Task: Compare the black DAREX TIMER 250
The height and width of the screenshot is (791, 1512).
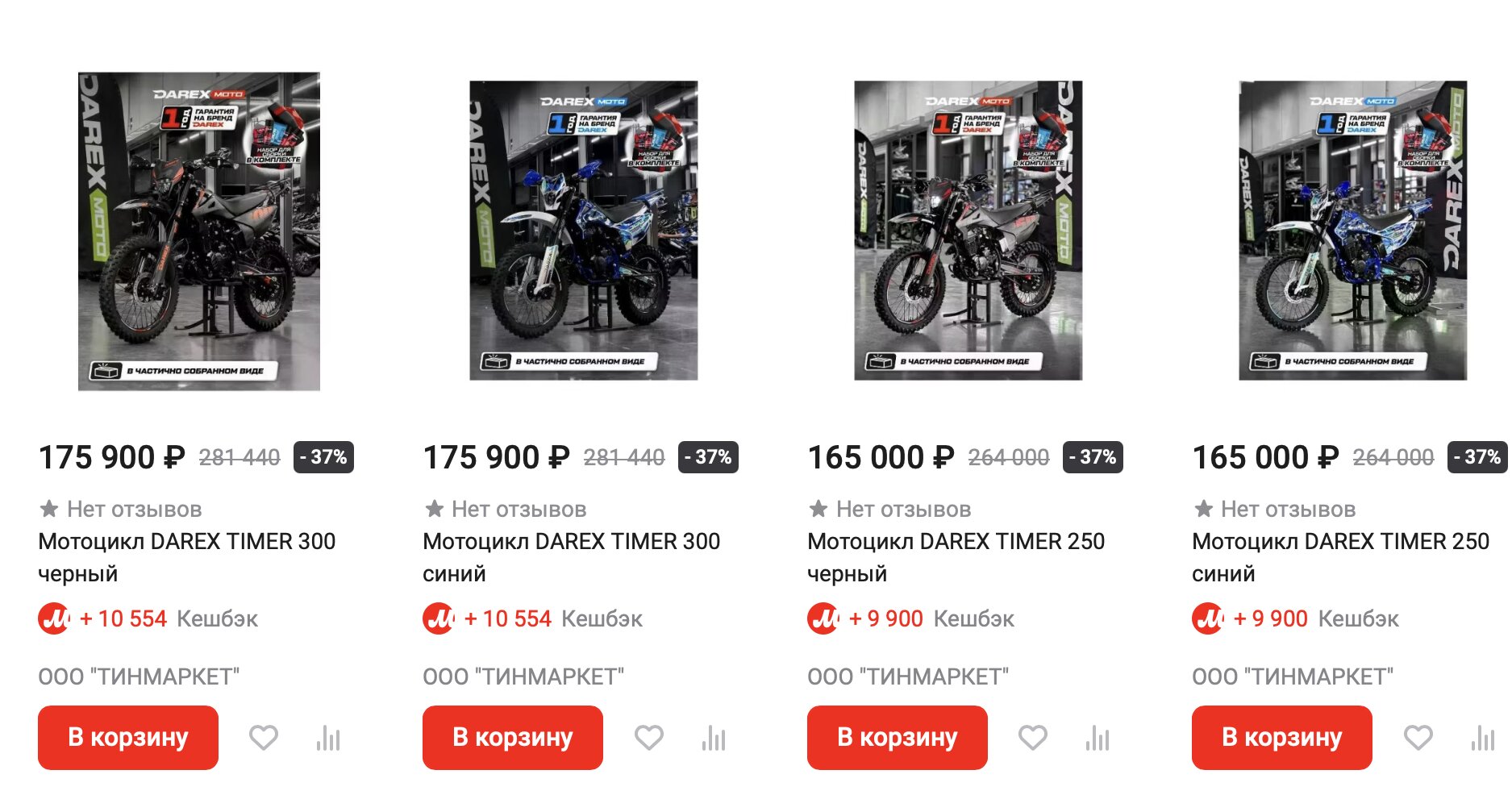Action: (1098, 738)
